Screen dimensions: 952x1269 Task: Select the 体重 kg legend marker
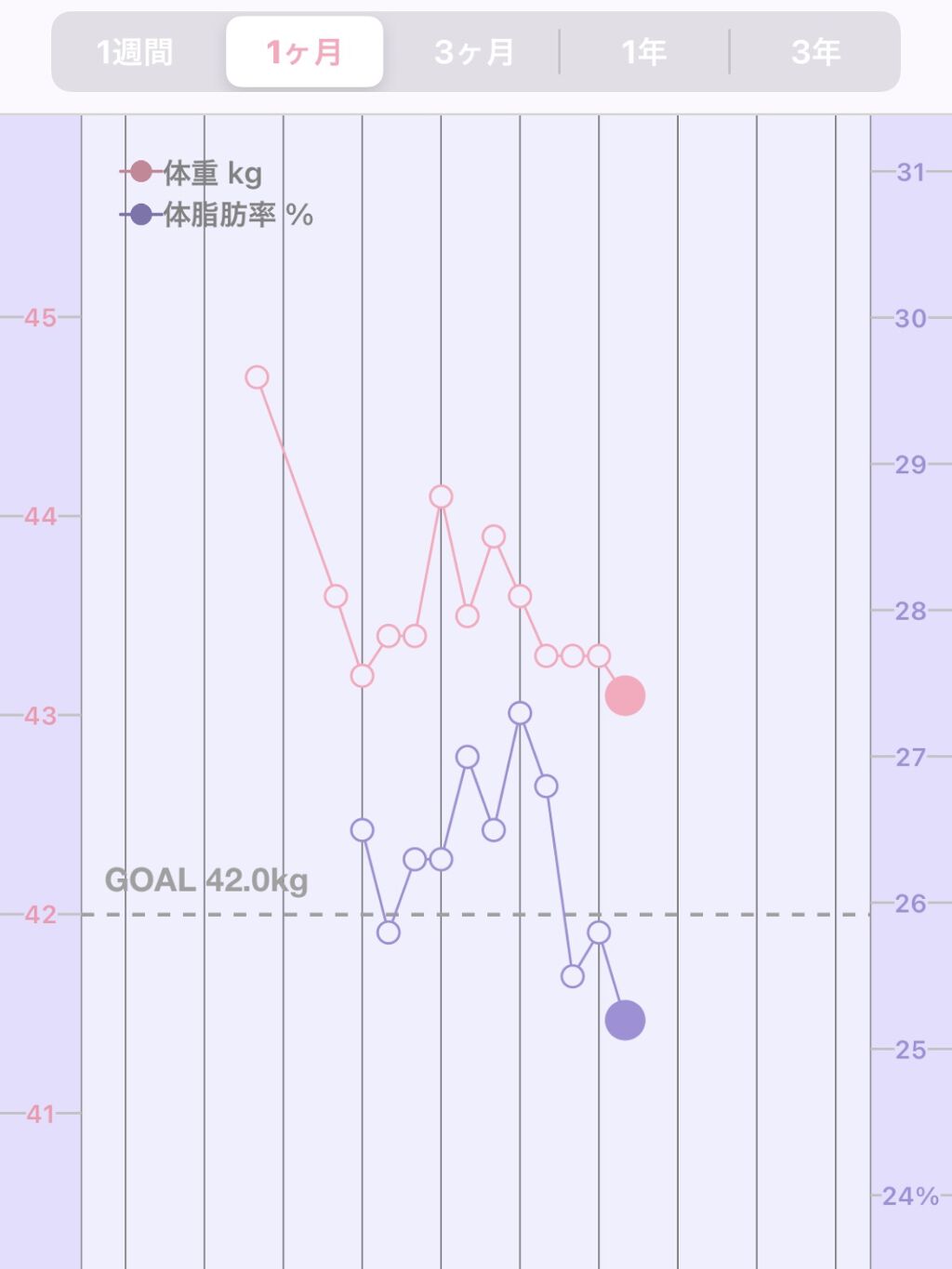click(141, 170)
